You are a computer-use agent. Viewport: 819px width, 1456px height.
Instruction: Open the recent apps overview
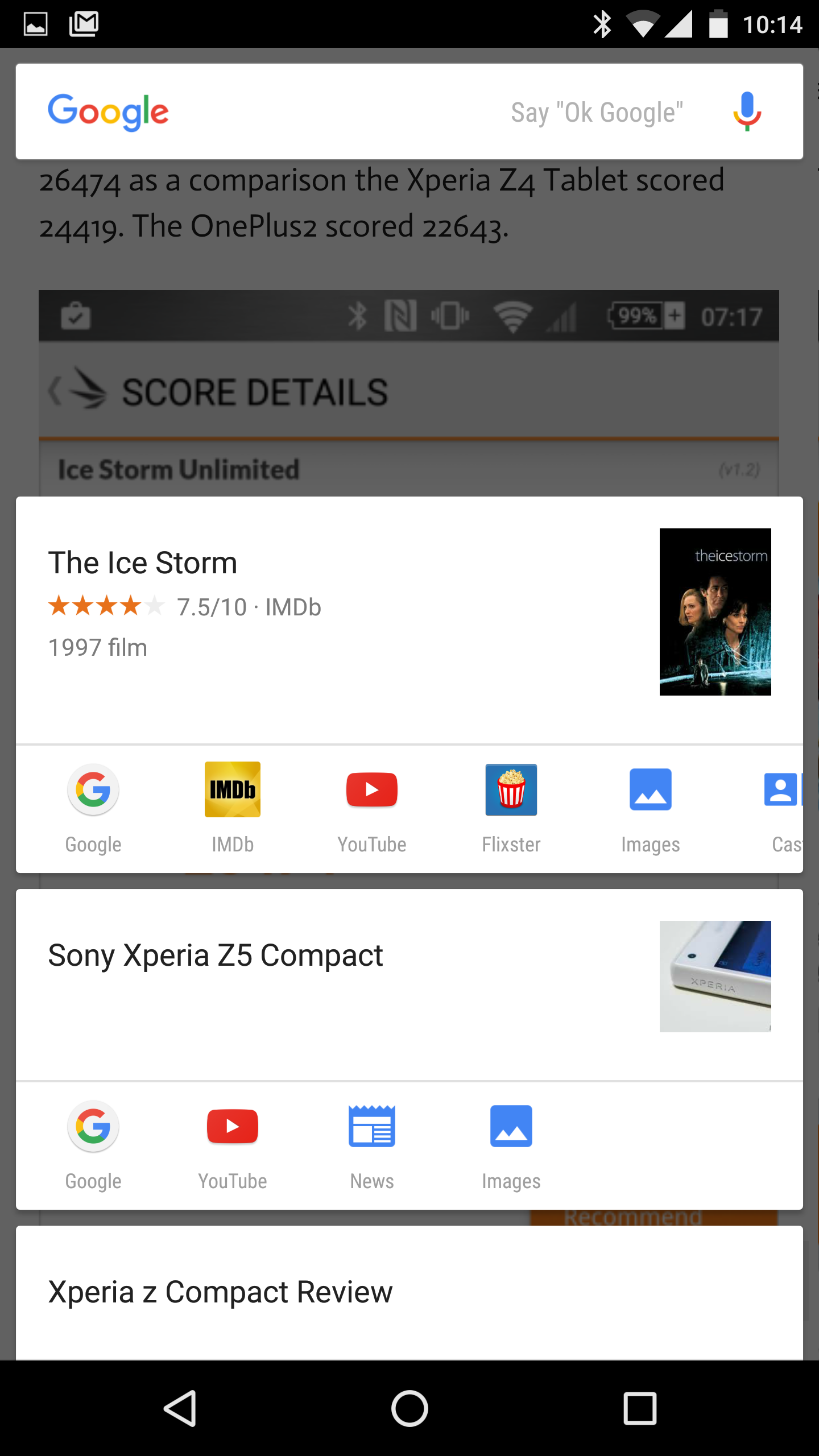[x=640, y=1408]
